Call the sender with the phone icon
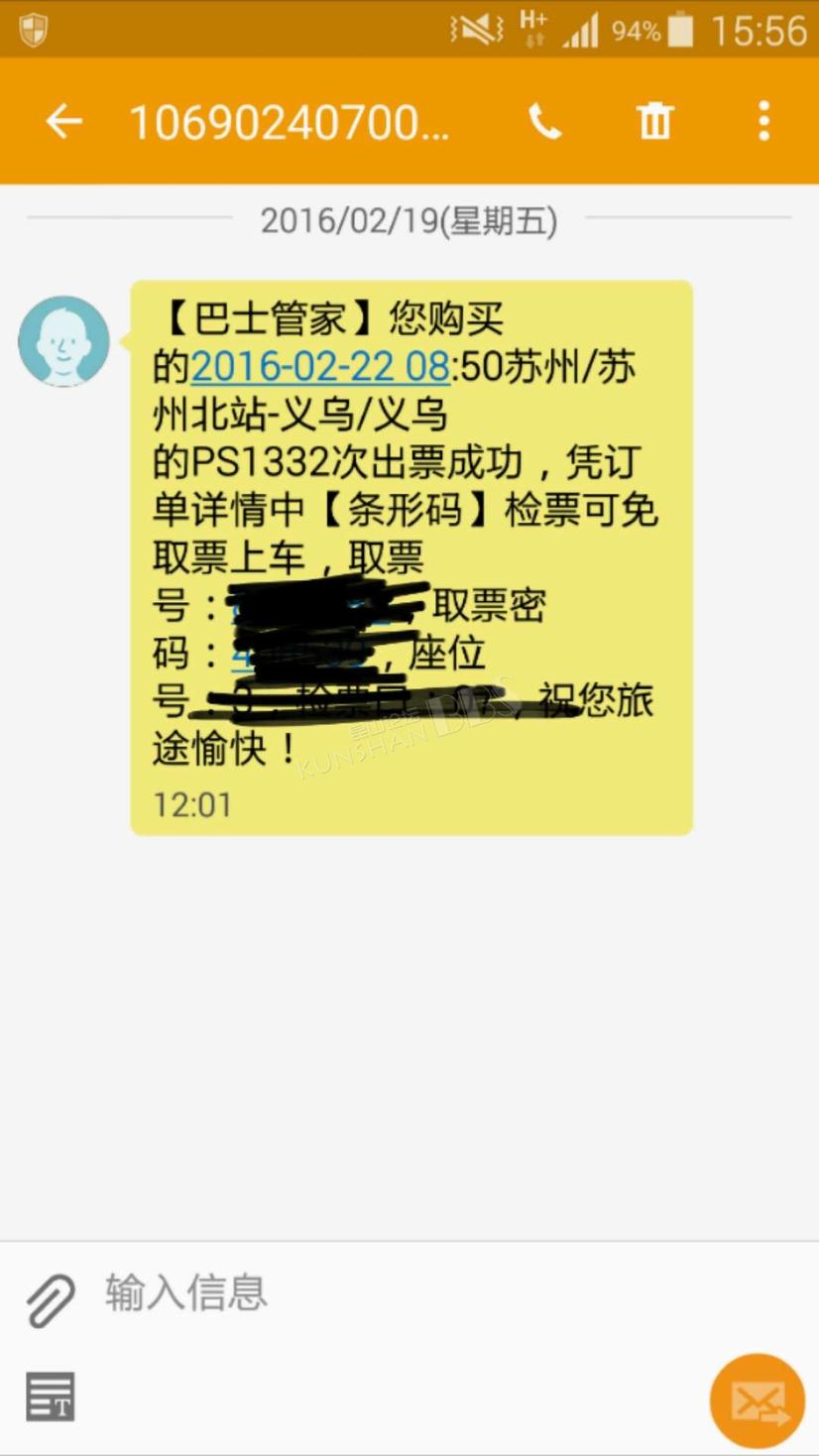Image resolution: width=819 pixels, height=1456 pixels. pos(545,122)
